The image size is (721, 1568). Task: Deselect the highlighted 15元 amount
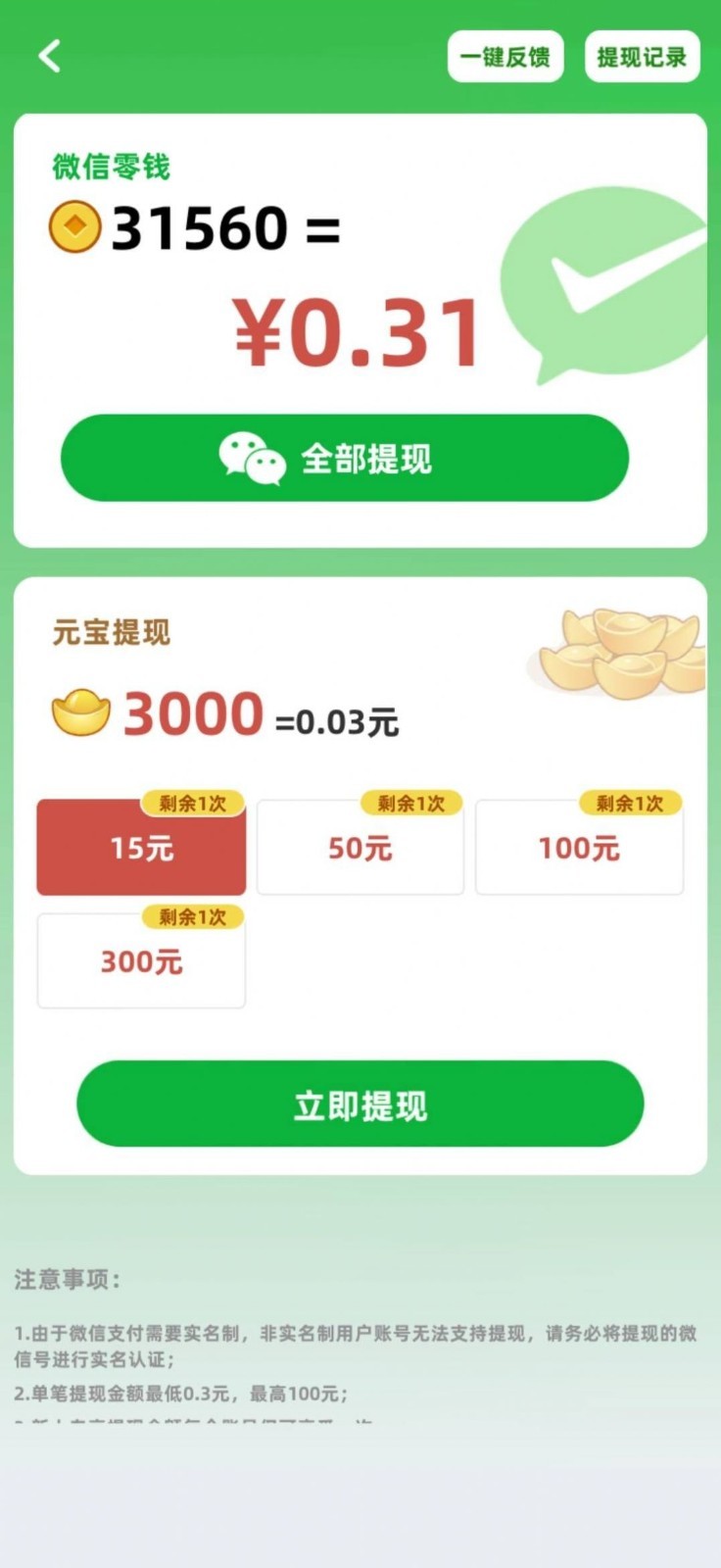pyautogui.click(x=140, y=849)
